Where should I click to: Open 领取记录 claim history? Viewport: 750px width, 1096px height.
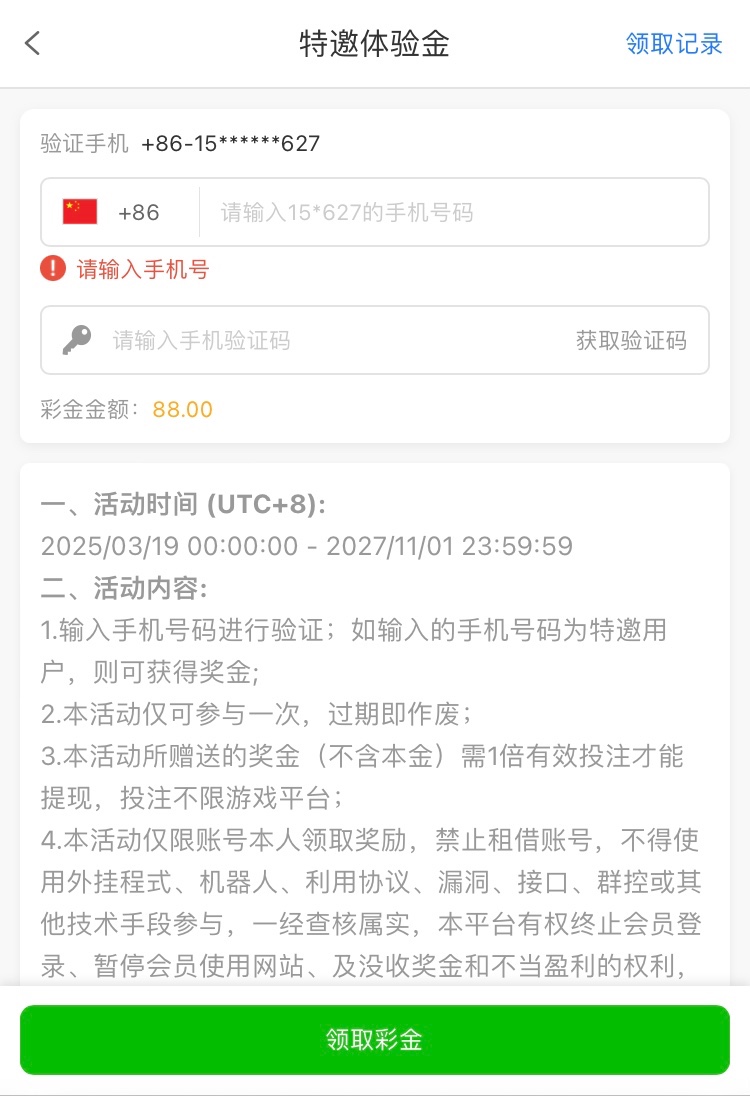pyautogui.click(x=674, y=44)
